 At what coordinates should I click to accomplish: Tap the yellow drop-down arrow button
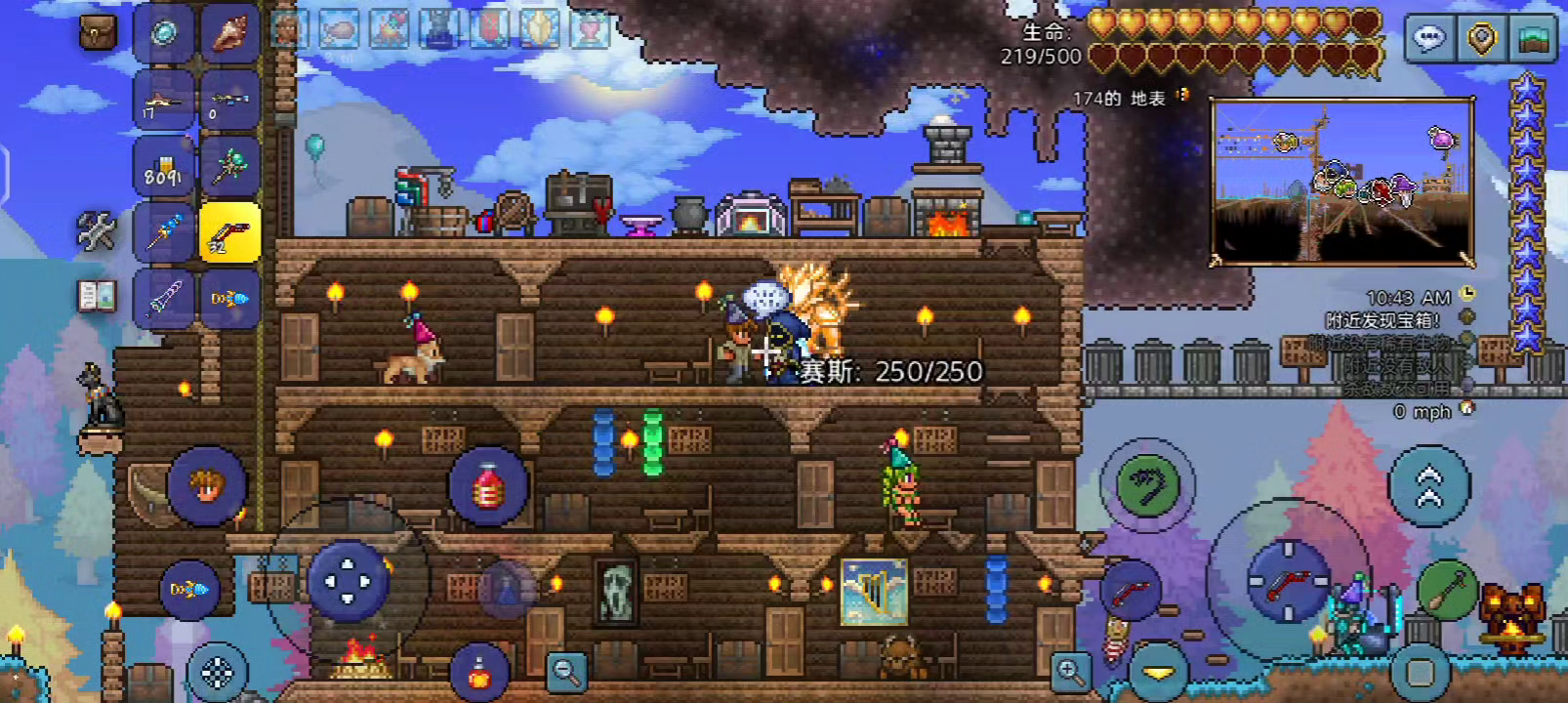(1158, 673)
